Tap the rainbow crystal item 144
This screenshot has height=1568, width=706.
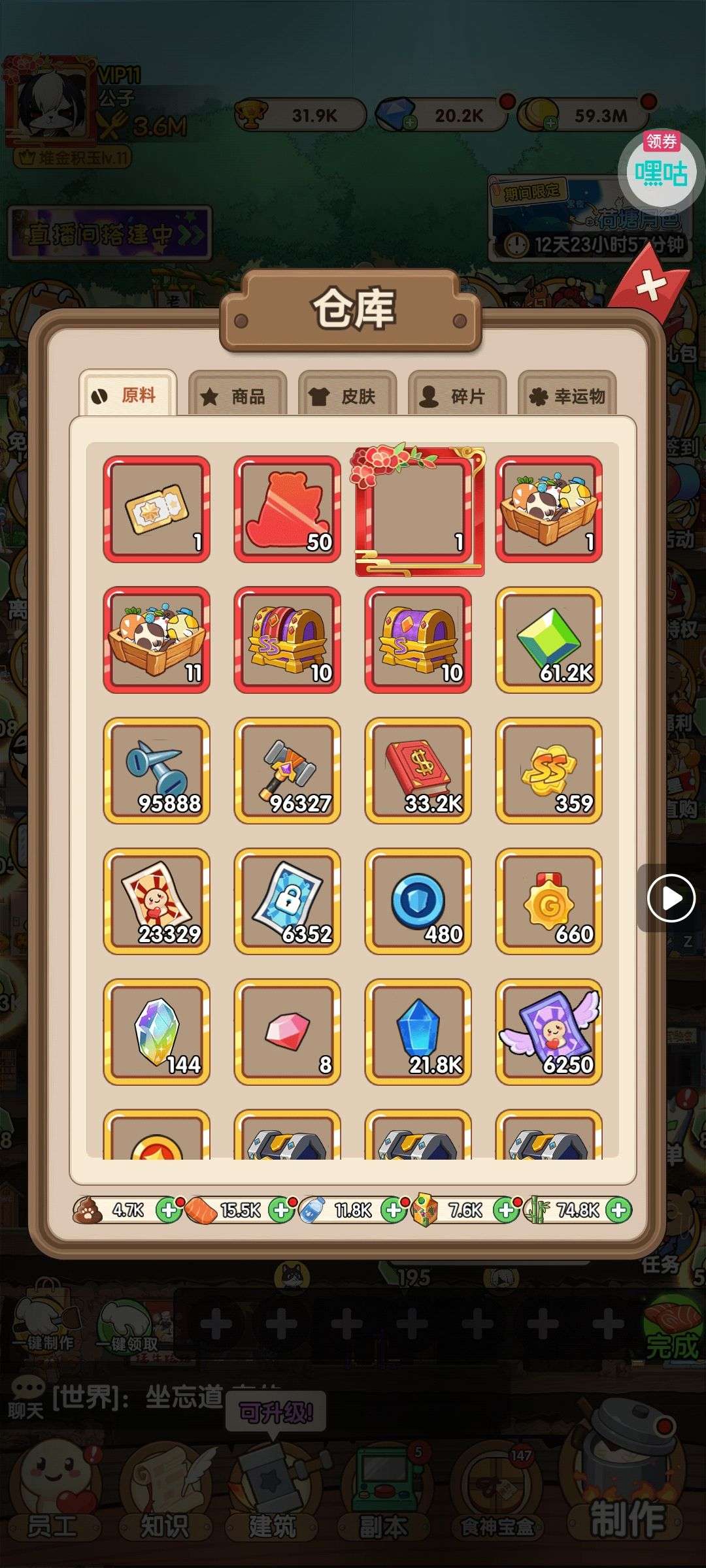click(156, 1032)
